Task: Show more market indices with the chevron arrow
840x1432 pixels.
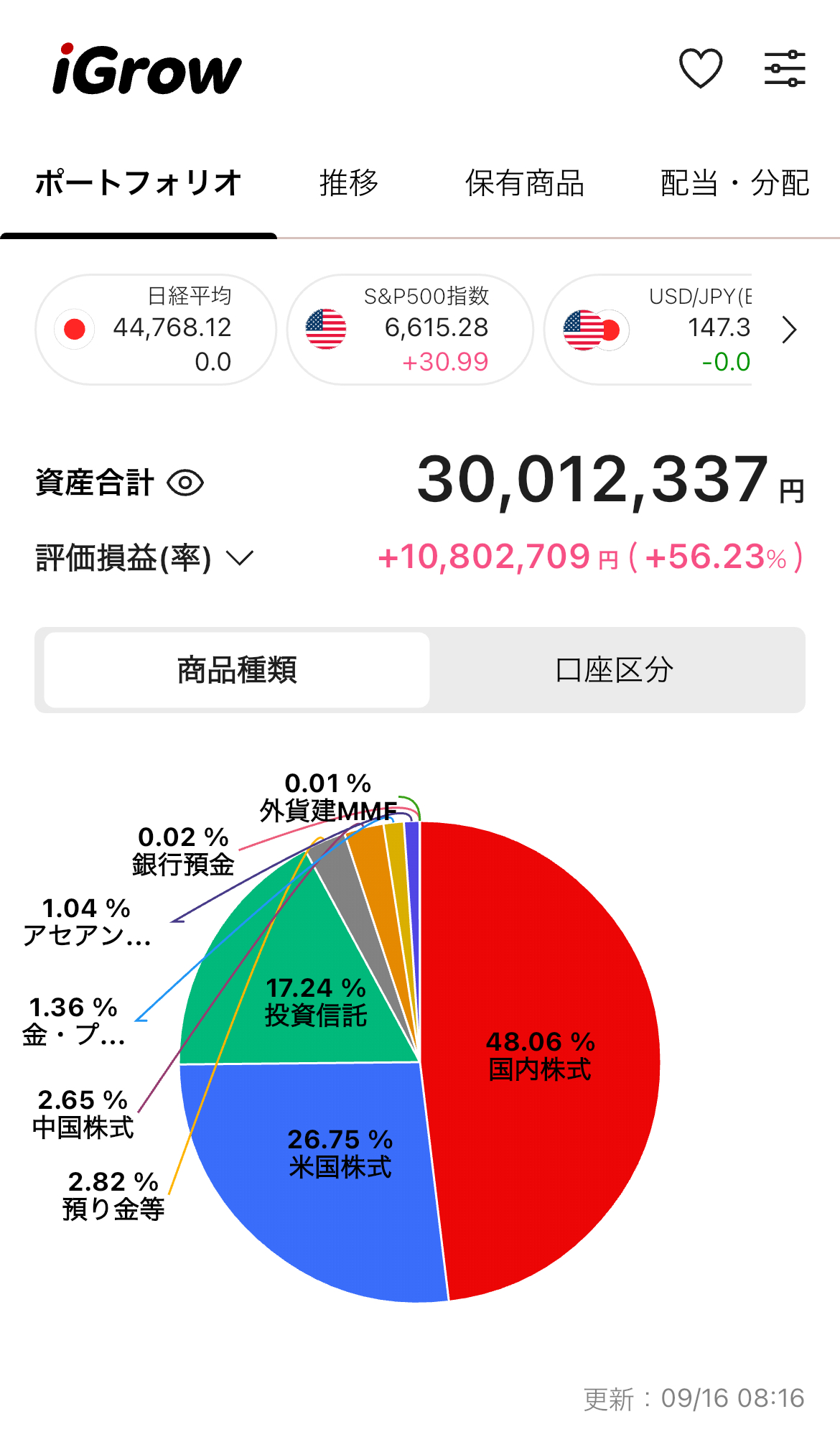Action: tap(789, 330)
